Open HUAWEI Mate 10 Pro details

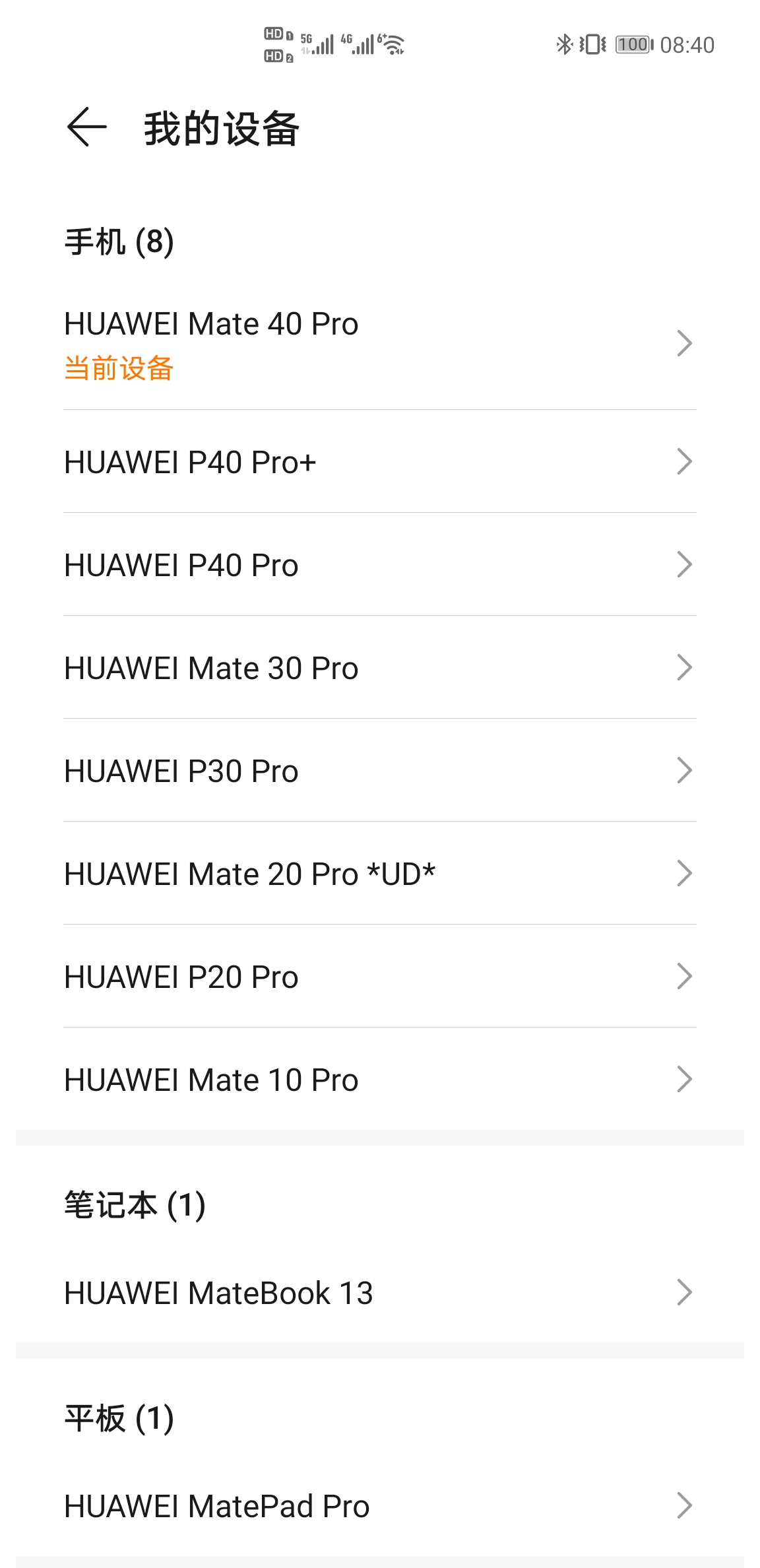tap(379, 1080)
